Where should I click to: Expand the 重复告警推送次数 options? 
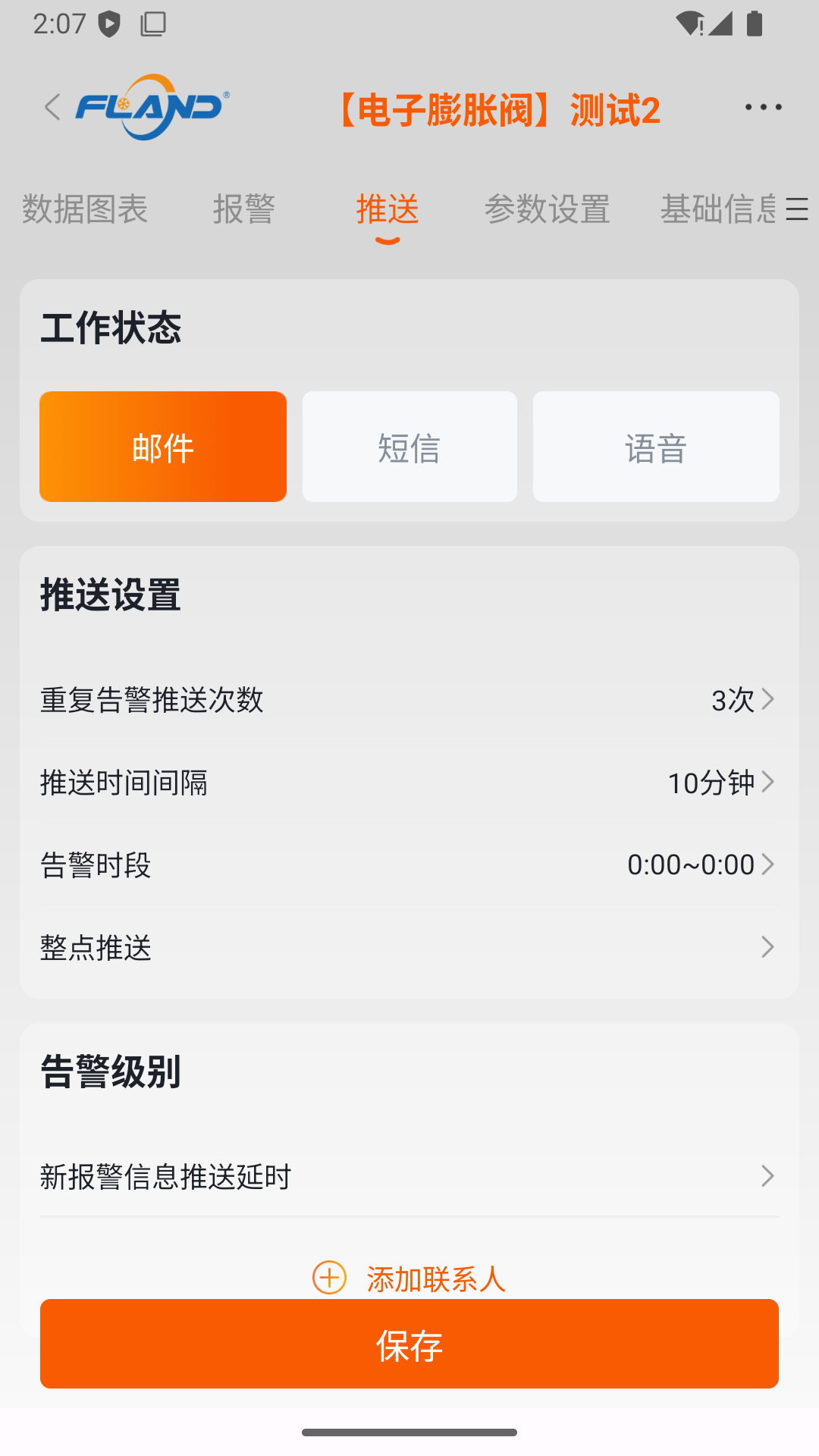point(409,701)
